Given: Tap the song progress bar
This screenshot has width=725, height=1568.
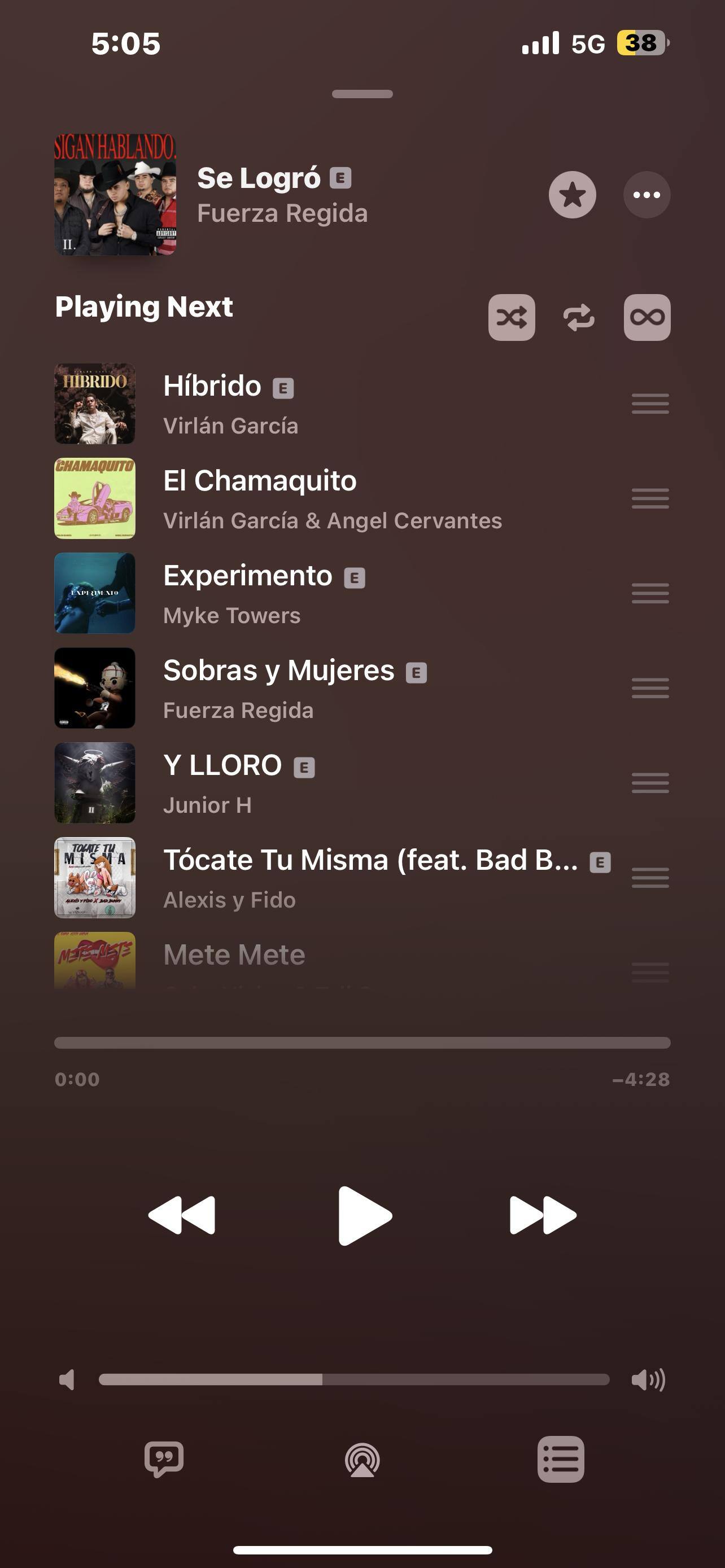Looking at the screenshot, I should [x=362, y=1043].
